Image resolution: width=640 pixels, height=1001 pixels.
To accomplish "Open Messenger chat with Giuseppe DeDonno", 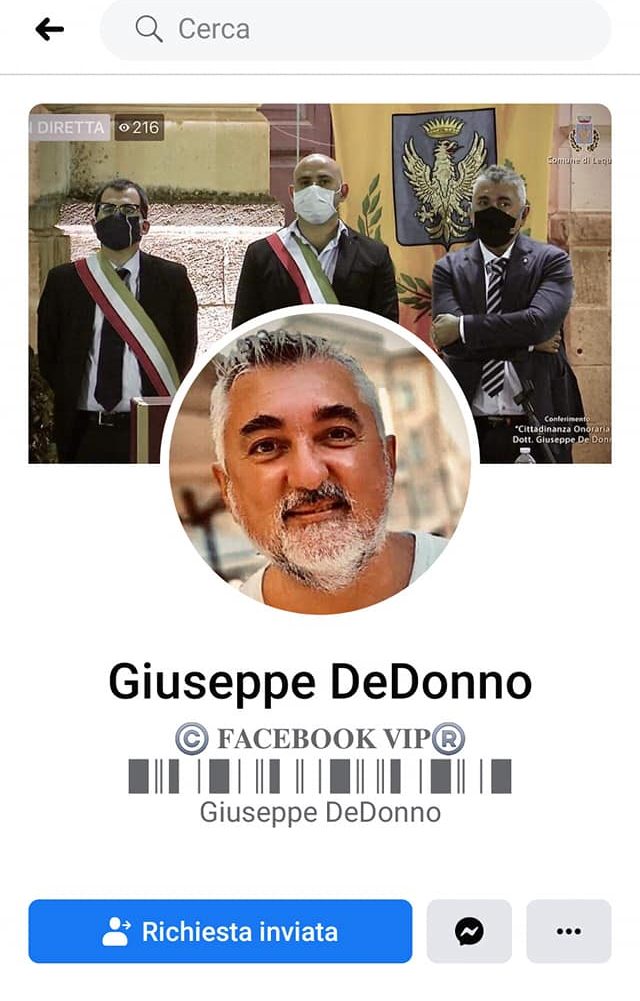I will pos(469,931).
